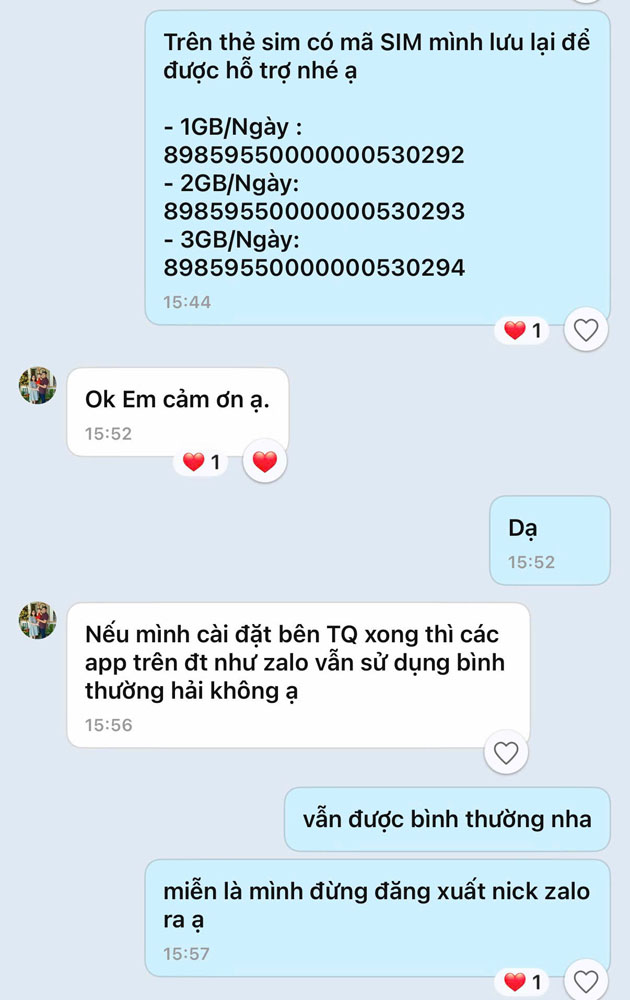Tap red heart on "Ok Em cảm ơn ạ"
This screenshot has width=630, height=1000.
[264, 462]
